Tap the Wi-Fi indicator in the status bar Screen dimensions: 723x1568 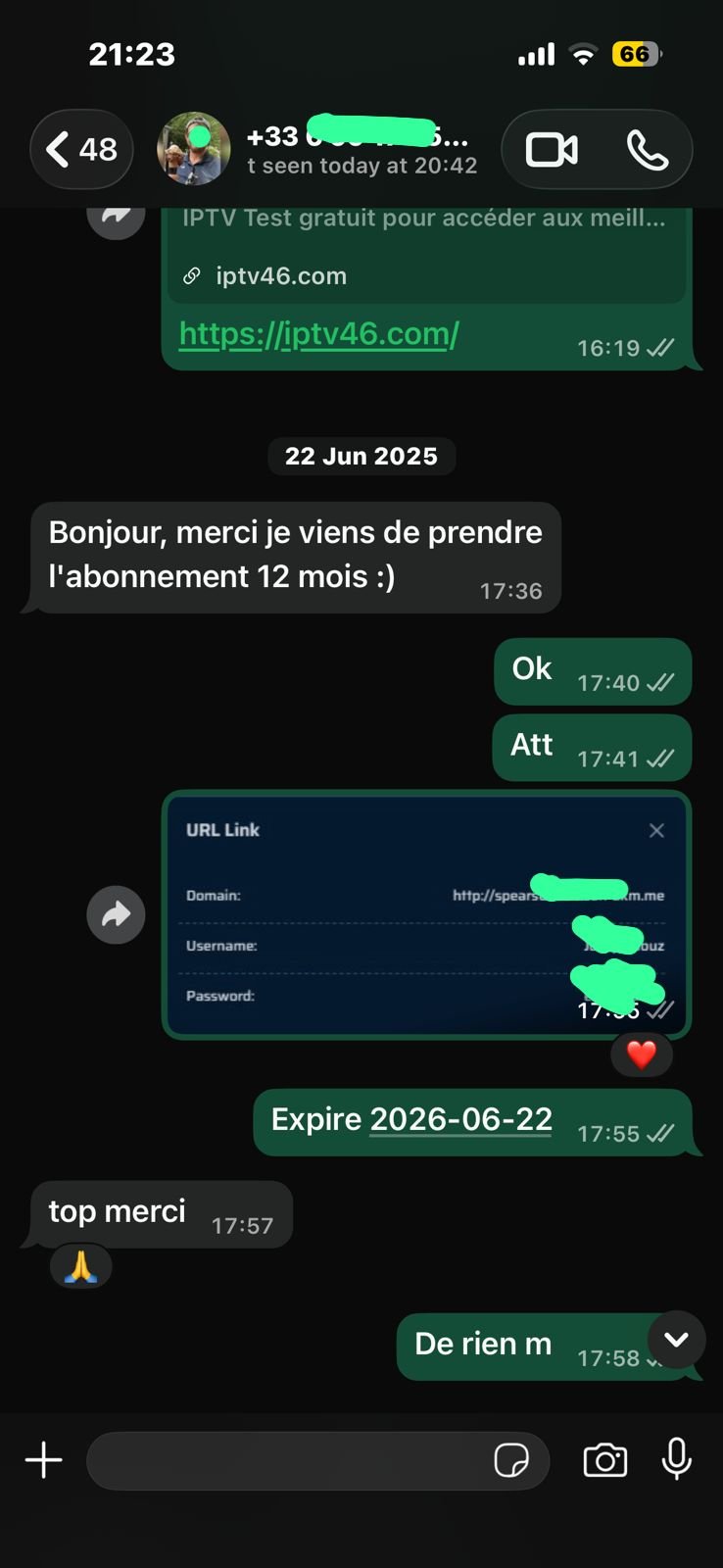tap(583, 55)
